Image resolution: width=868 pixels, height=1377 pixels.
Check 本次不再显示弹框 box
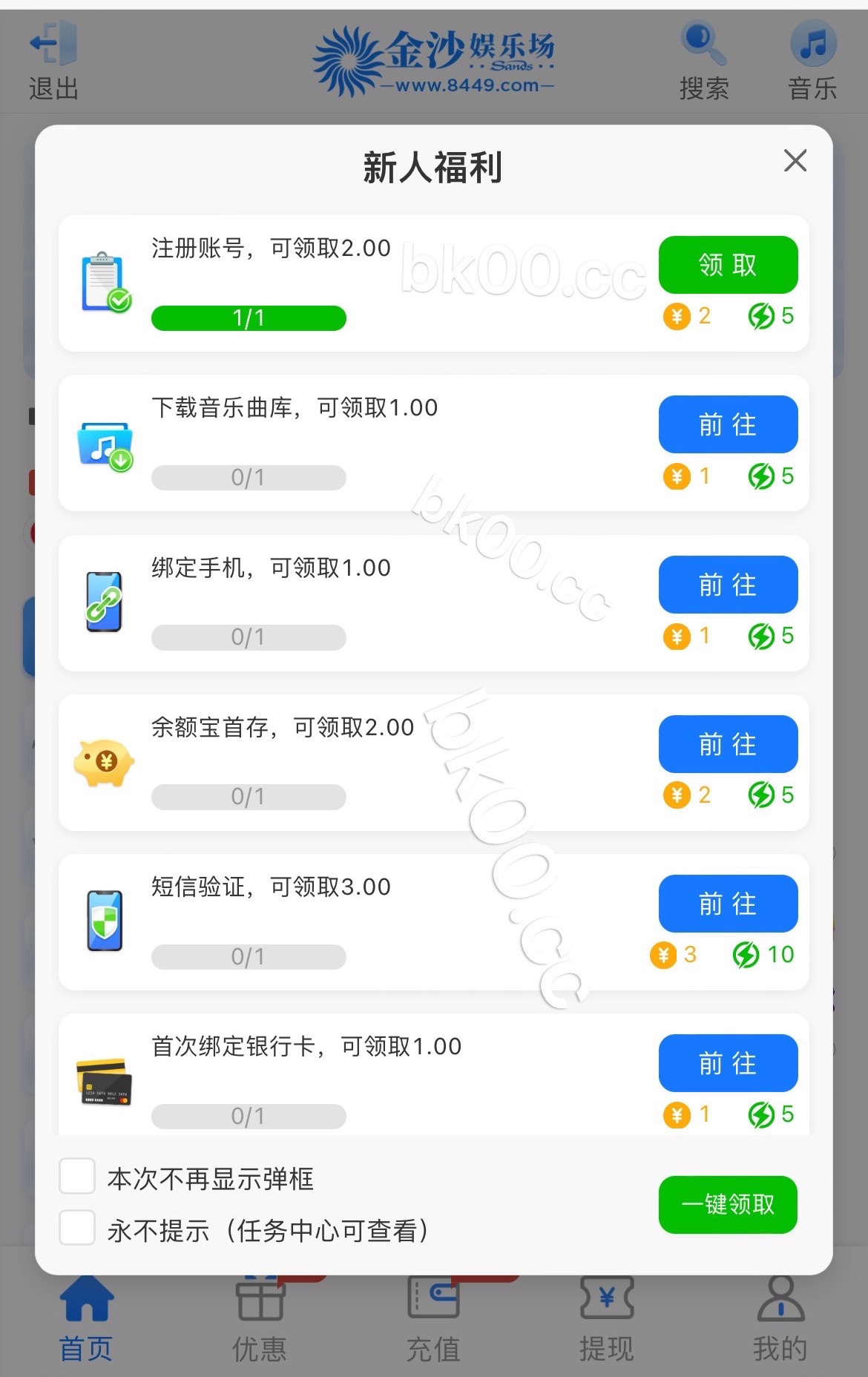coord(77,1177)
